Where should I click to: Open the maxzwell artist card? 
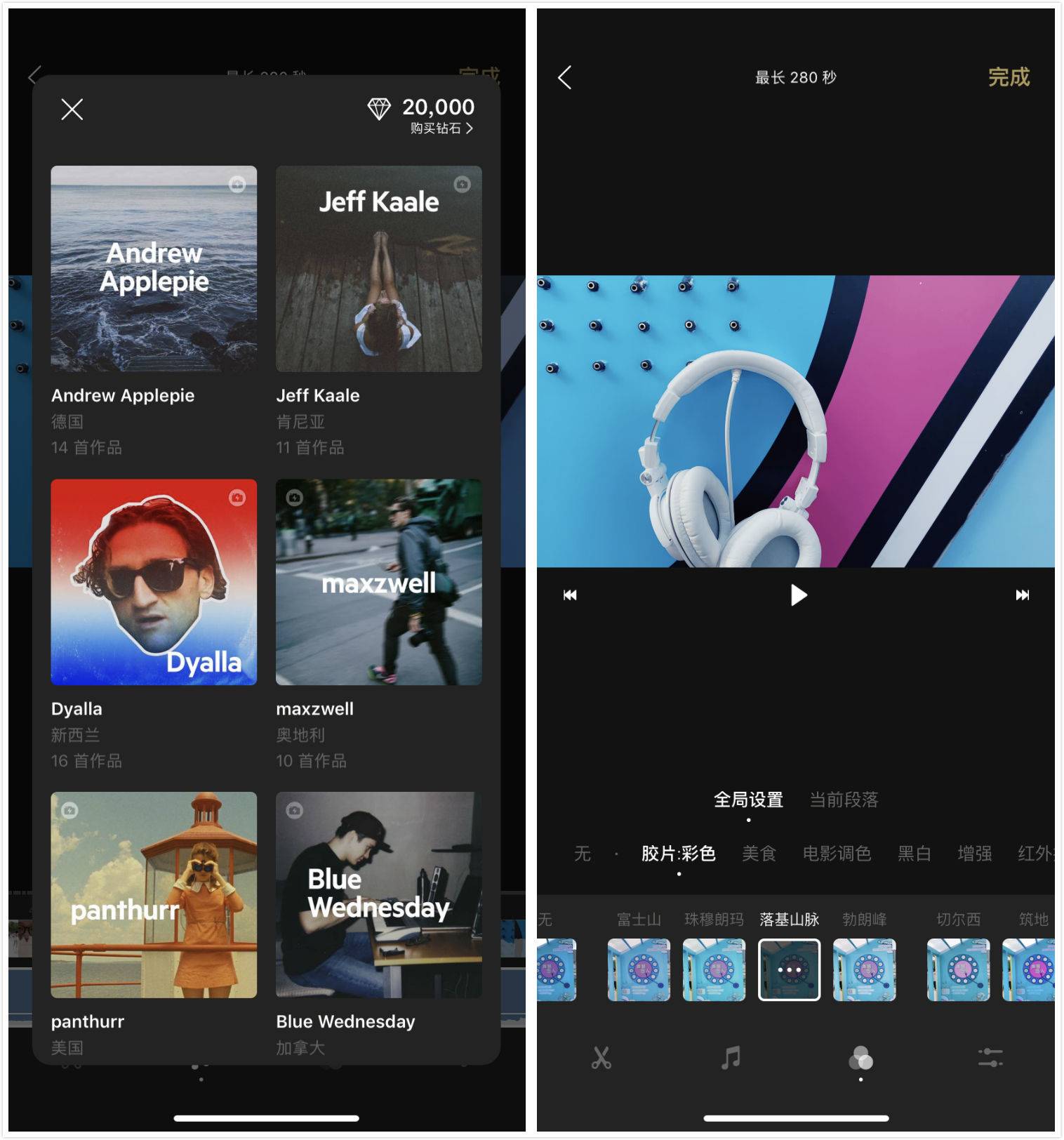(378, 582)
